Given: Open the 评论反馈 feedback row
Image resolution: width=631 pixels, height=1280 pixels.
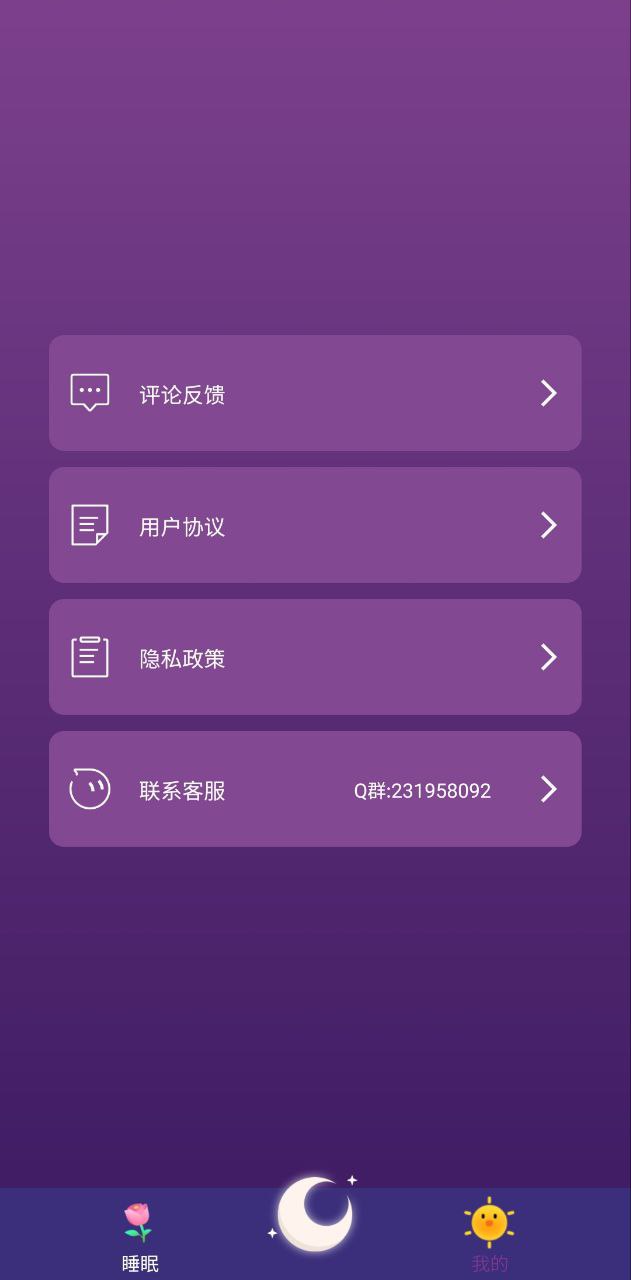Looking at the screenshot, I should [x=315, y=393].
